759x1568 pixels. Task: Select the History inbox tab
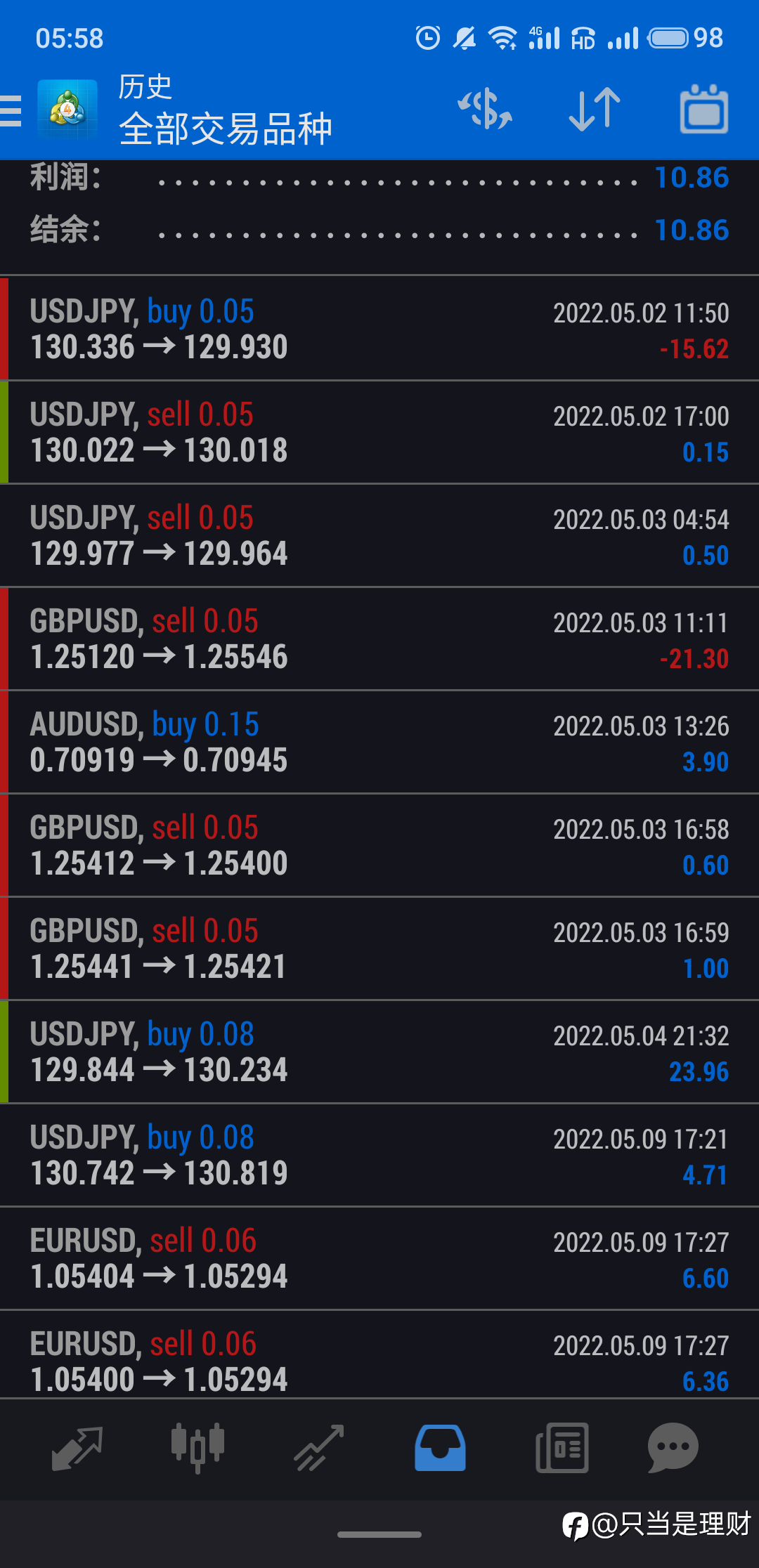tap(440, 1449)
